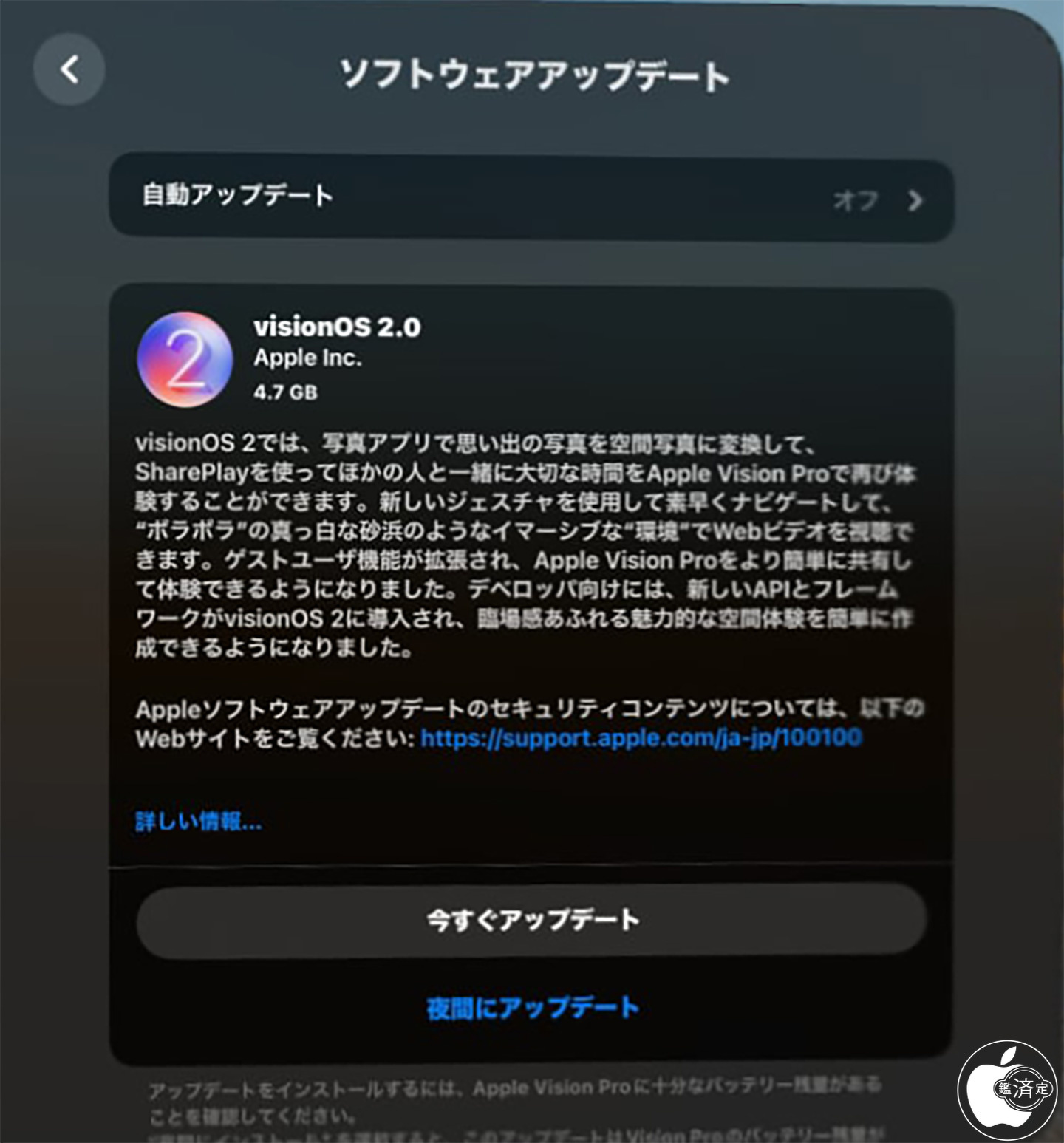Tap 今すぐアップデート to update now
Viewport: 1064px width, 1143px height.
(531, 920)
